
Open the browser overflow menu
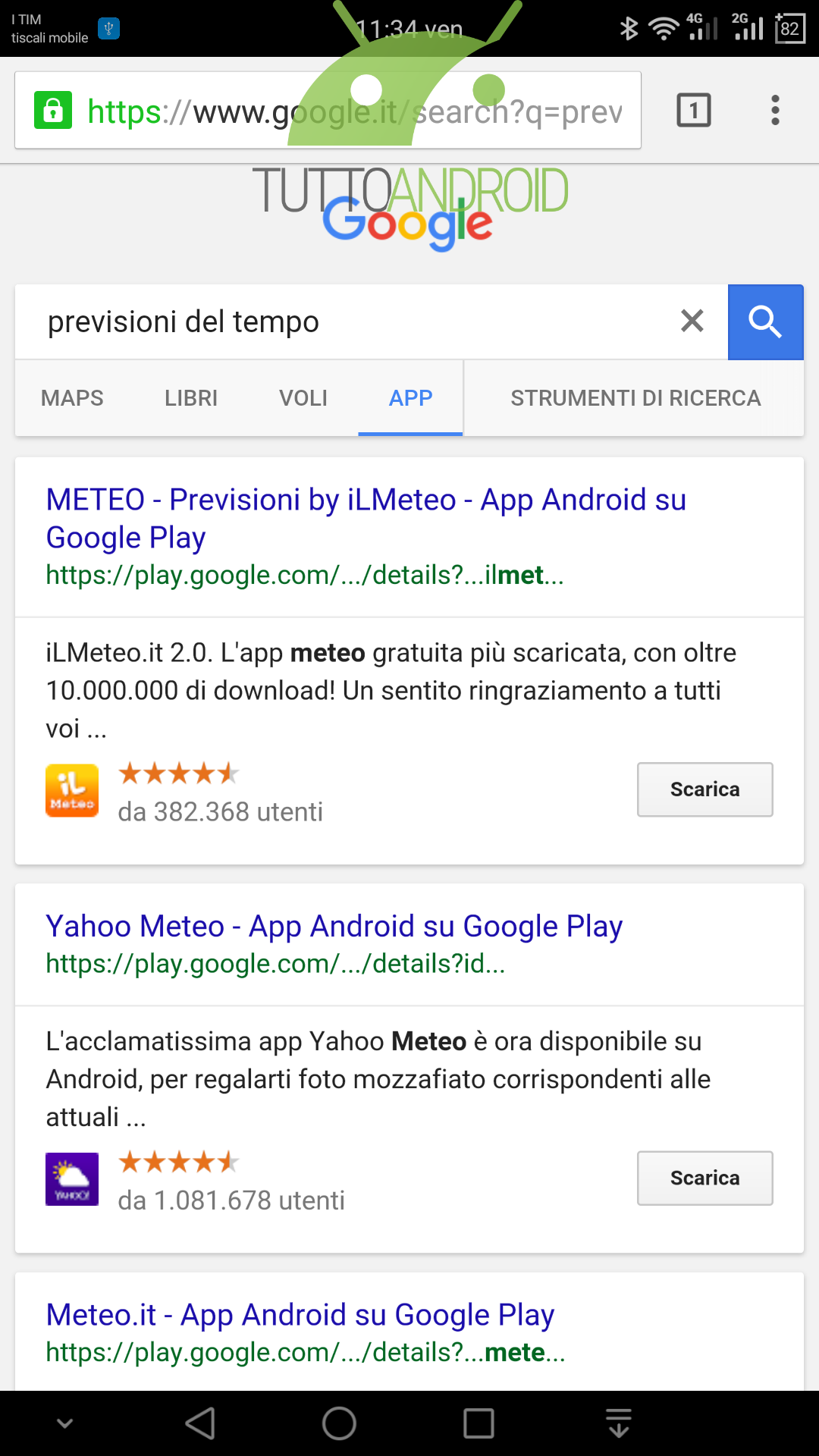coord(775,111)
